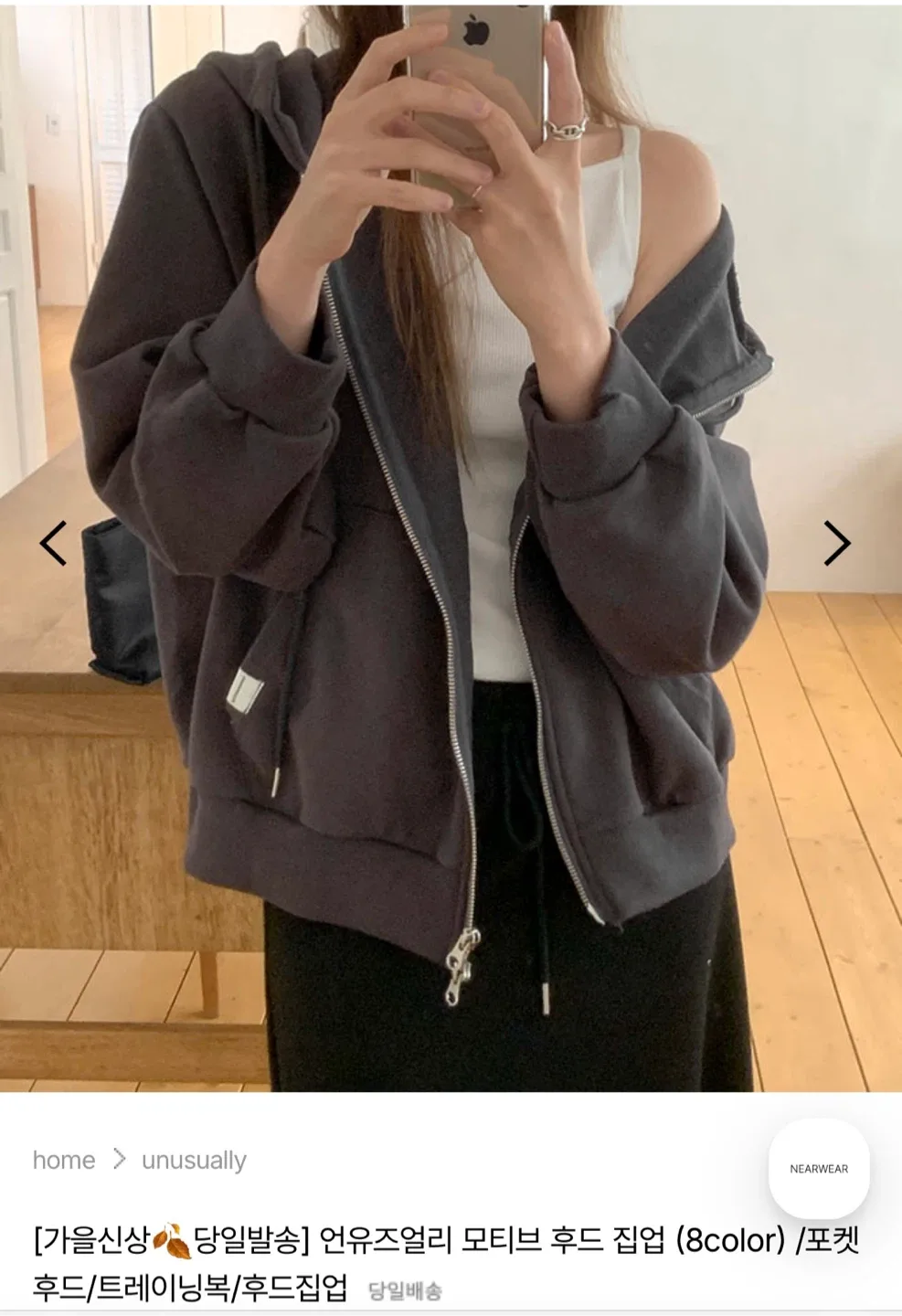Show the next product image
Viewport: 902px width, 1316px height.
pyautogui.click(x=836, y=543)
